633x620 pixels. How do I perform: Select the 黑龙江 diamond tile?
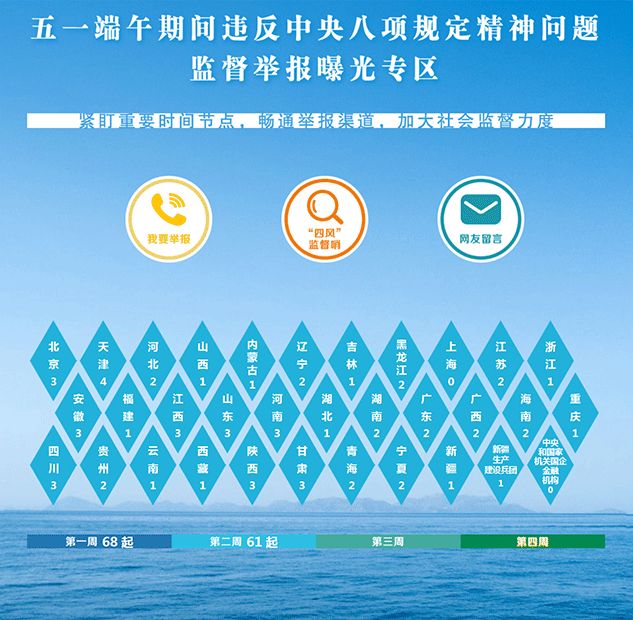[x=401, y=363]
